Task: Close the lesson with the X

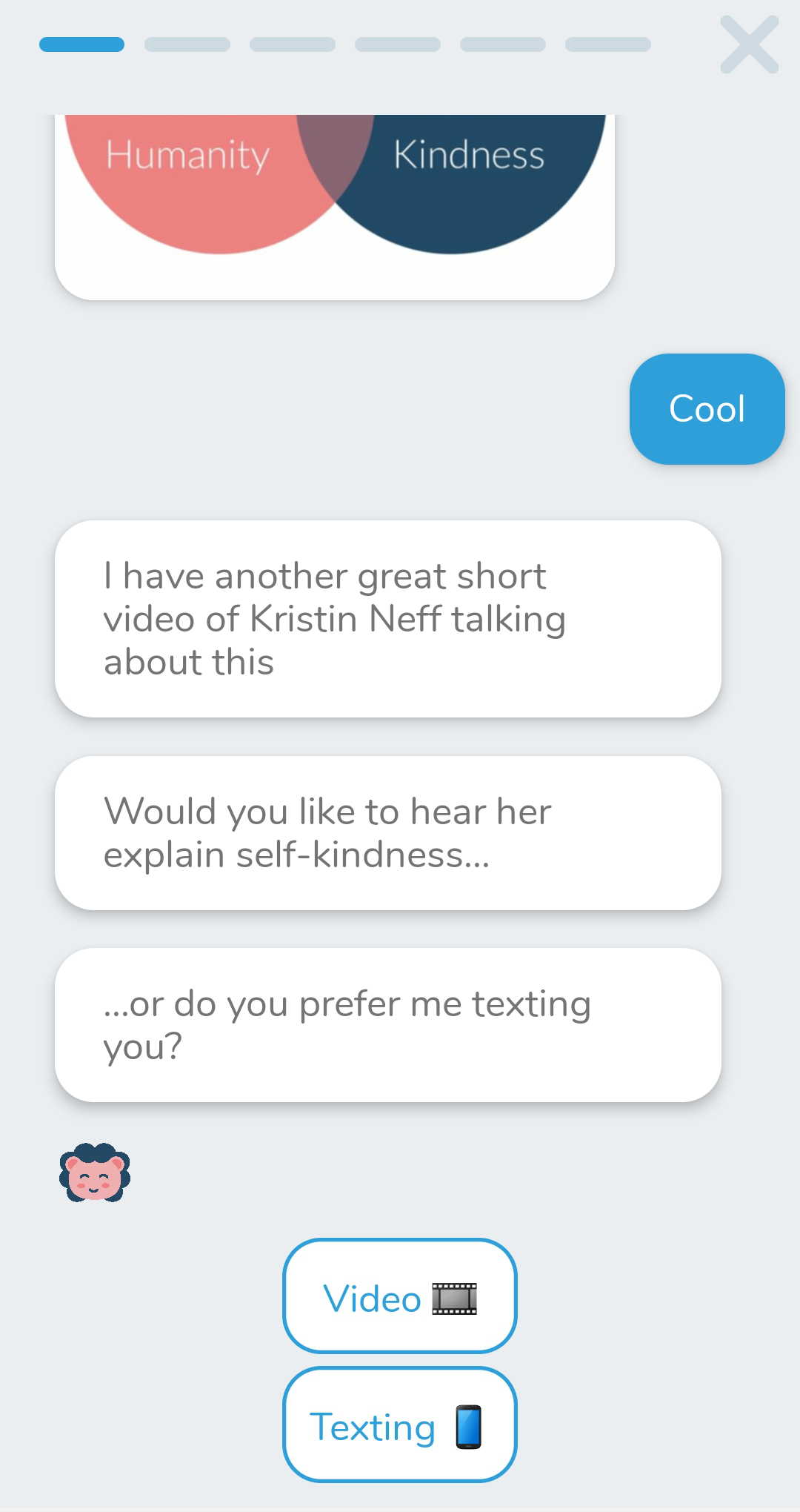Action: click(x=749, y=44)
